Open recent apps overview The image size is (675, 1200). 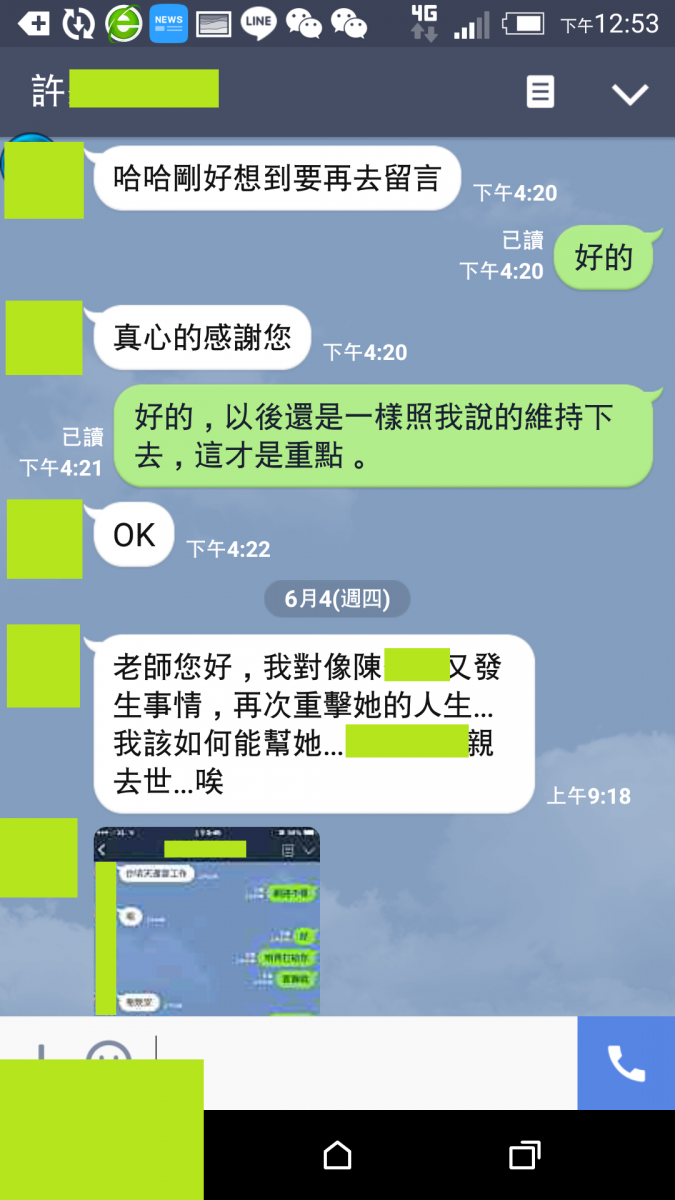pos(524,1156)
